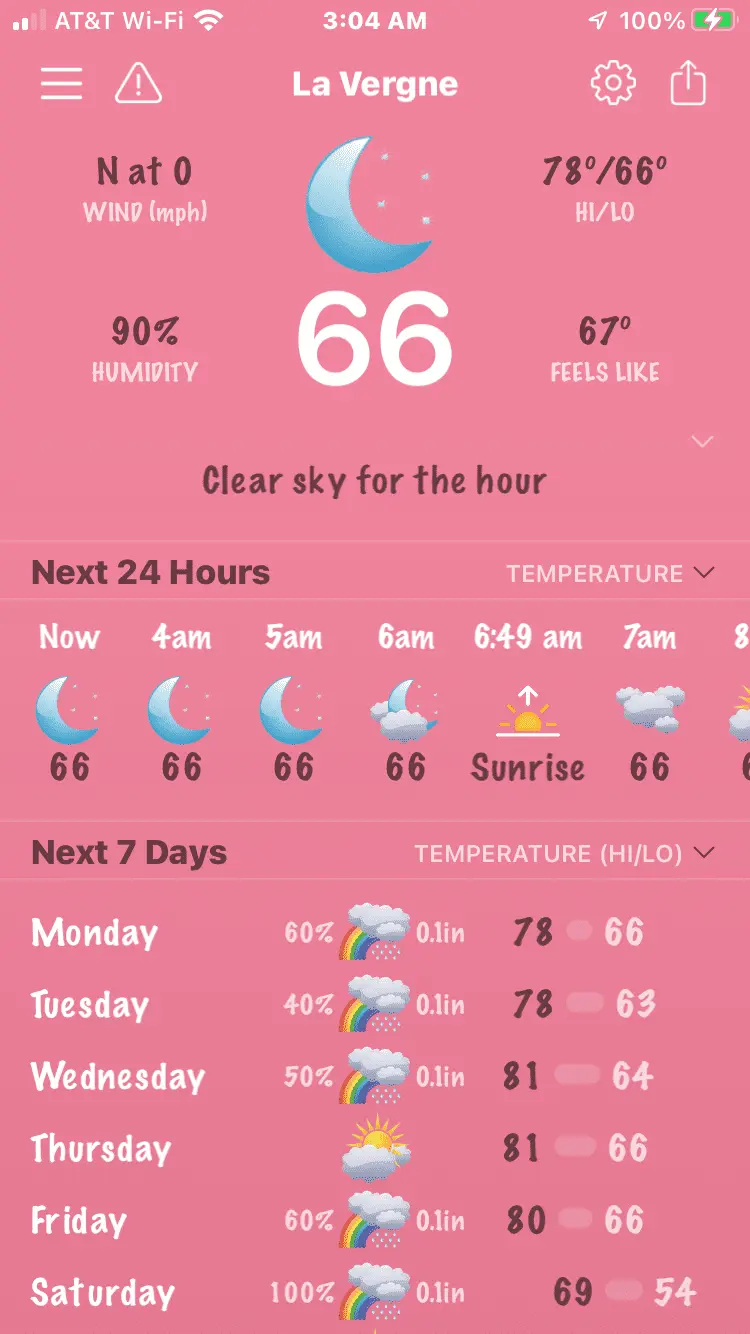Open Monday's forecast row

pyautogui.click(x=375, y=933)
